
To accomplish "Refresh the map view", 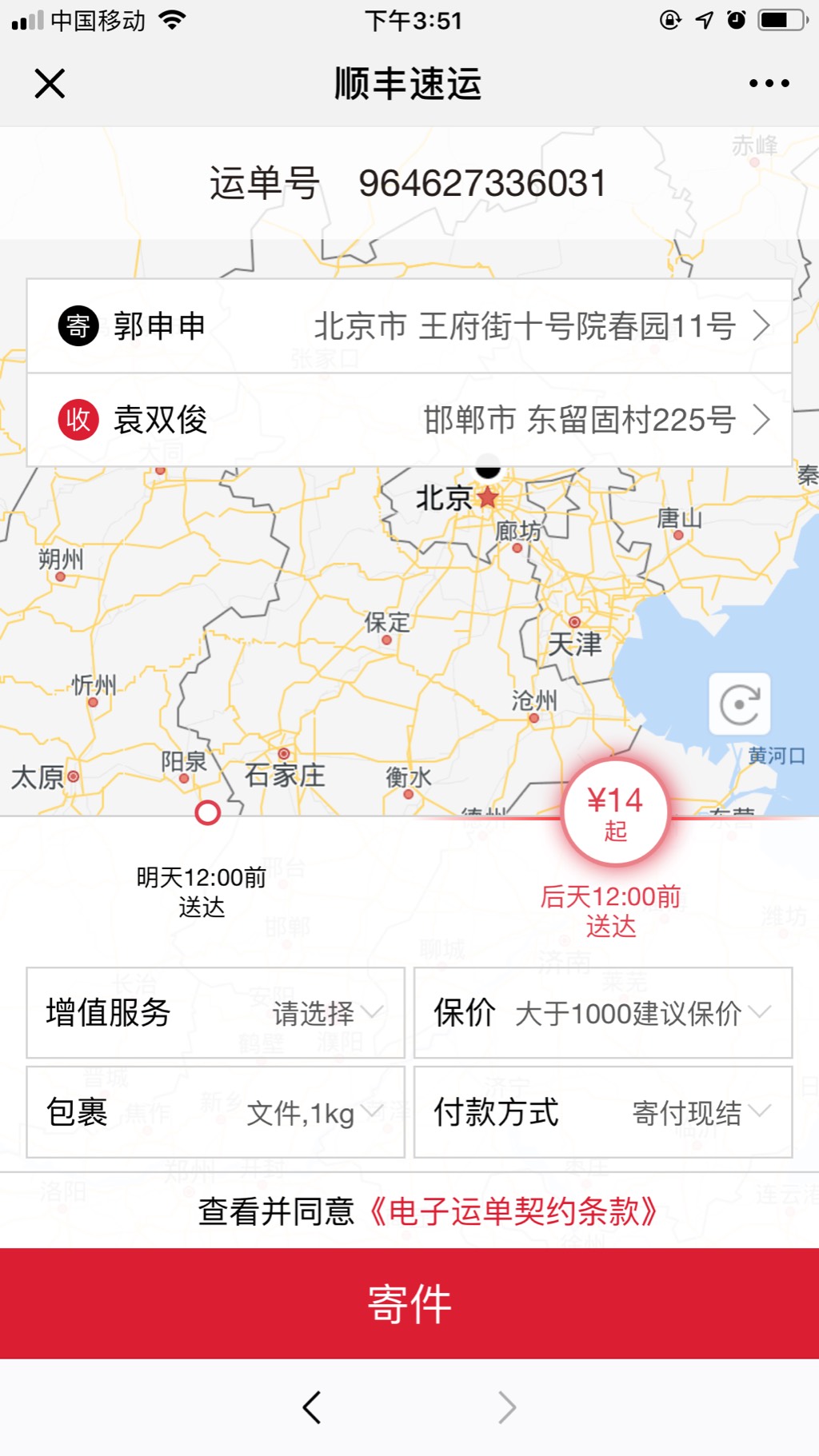I will (740, 704).
